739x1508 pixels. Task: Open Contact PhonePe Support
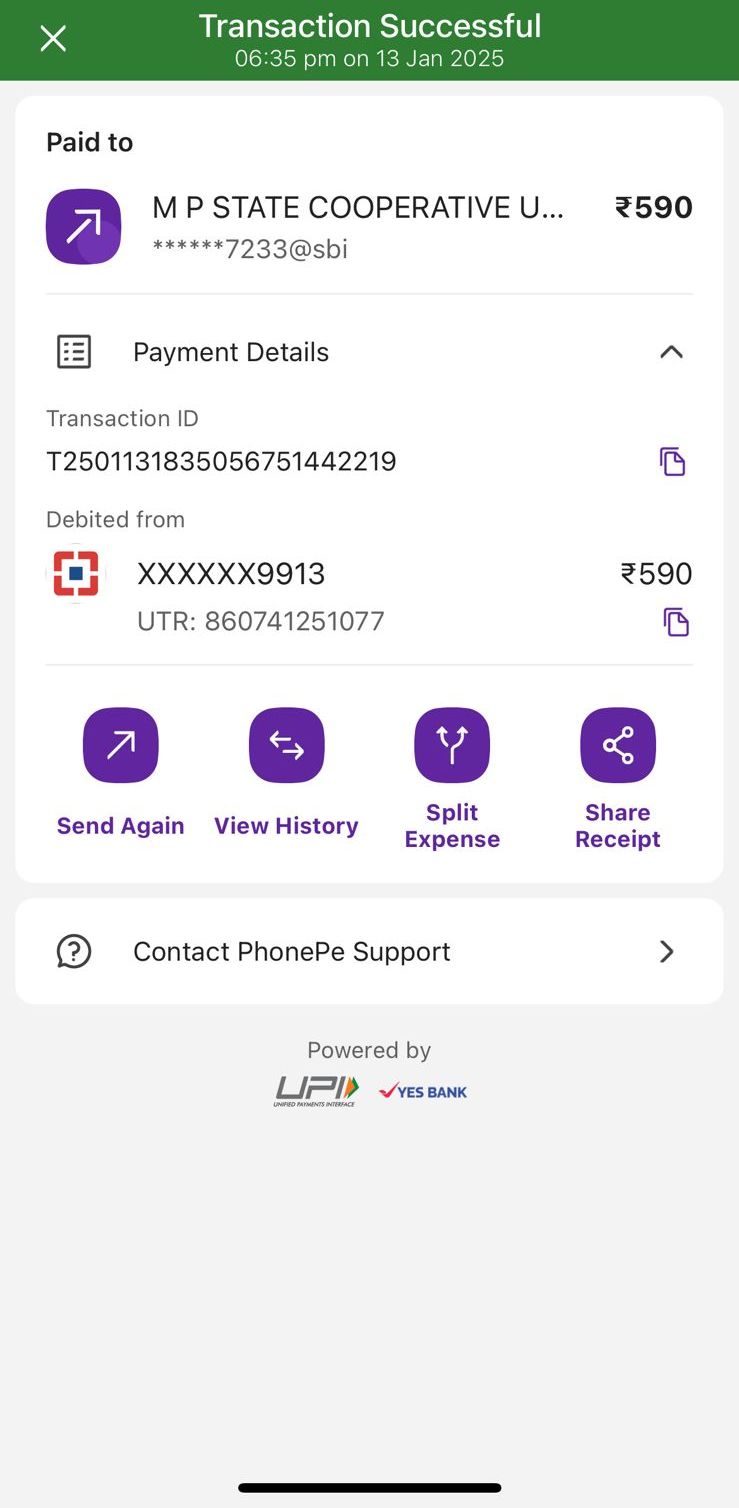(x=369, y=951)
